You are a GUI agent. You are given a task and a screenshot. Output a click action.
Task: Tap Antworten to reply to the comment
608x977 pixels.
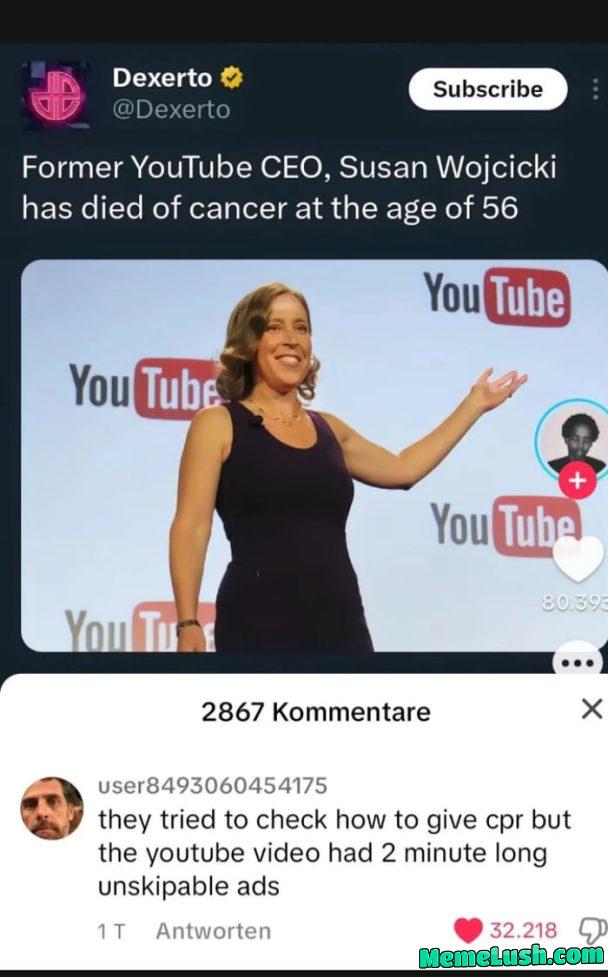tap(213, 931)
